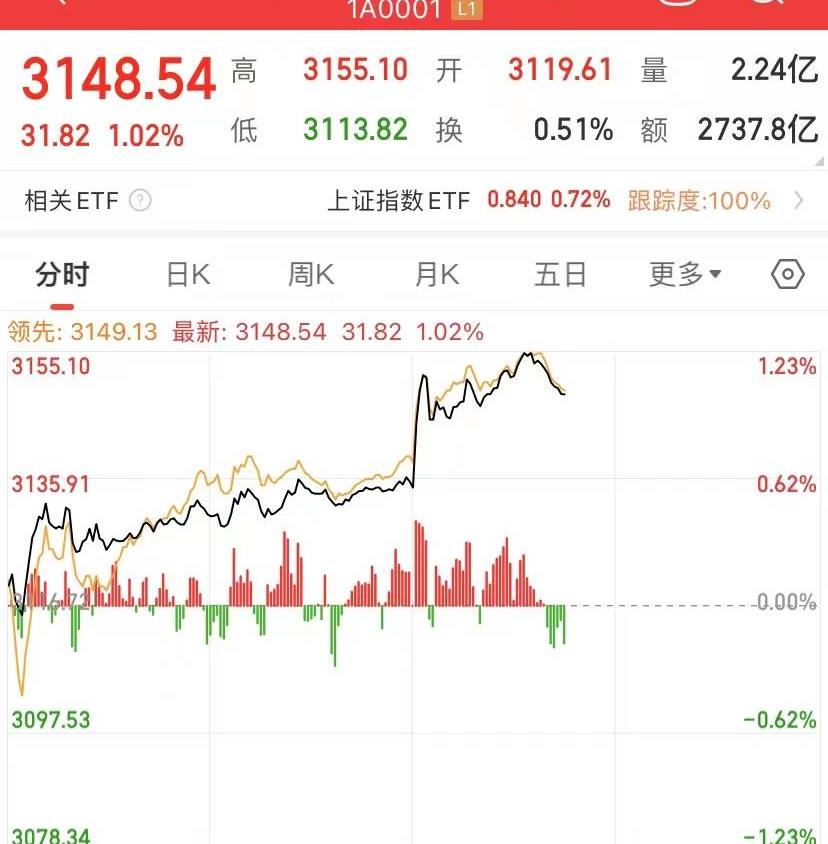Select the 五日 five-day chart
Image resolution: width=828 pixels, height=844 pixels.
click(560, 274)
